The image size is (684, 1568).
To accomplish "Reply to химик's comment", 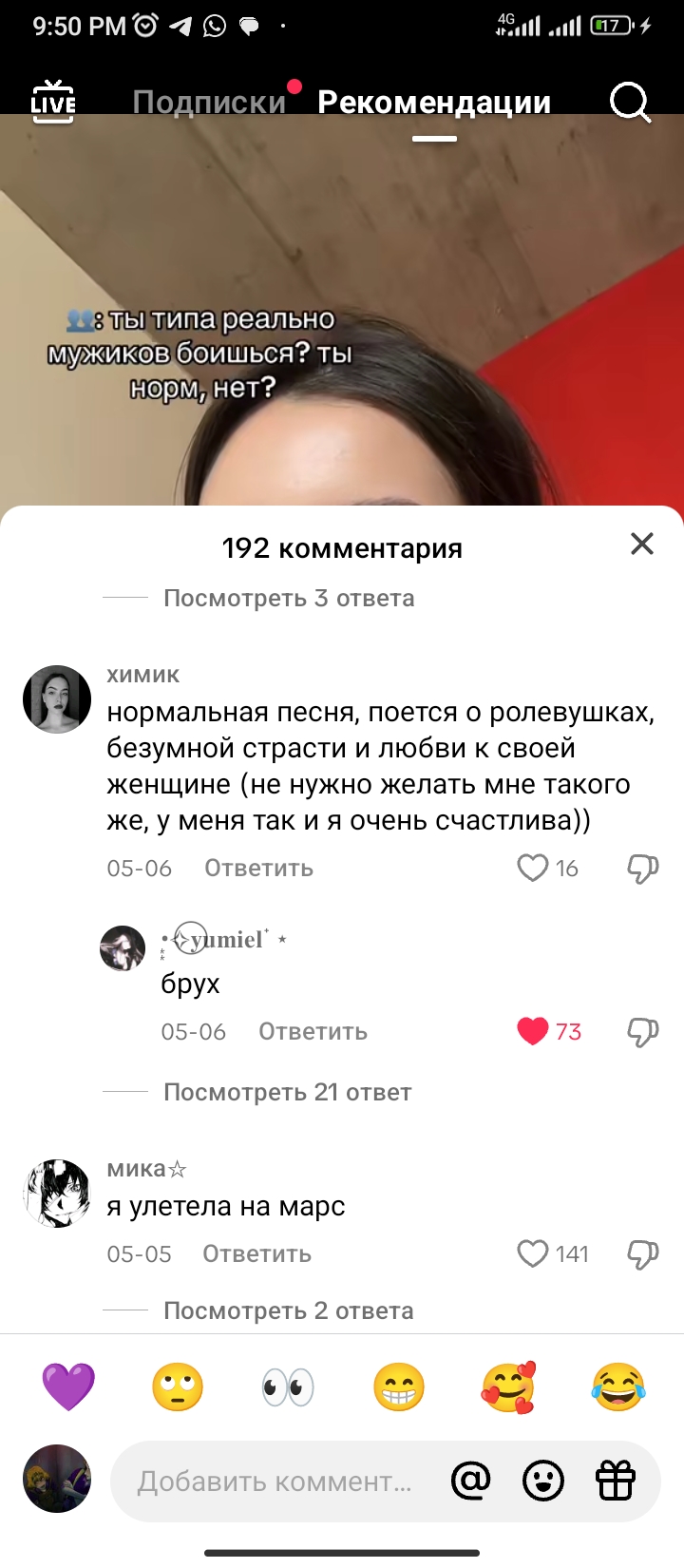I will pyautogui.click(x=258, y=869).
